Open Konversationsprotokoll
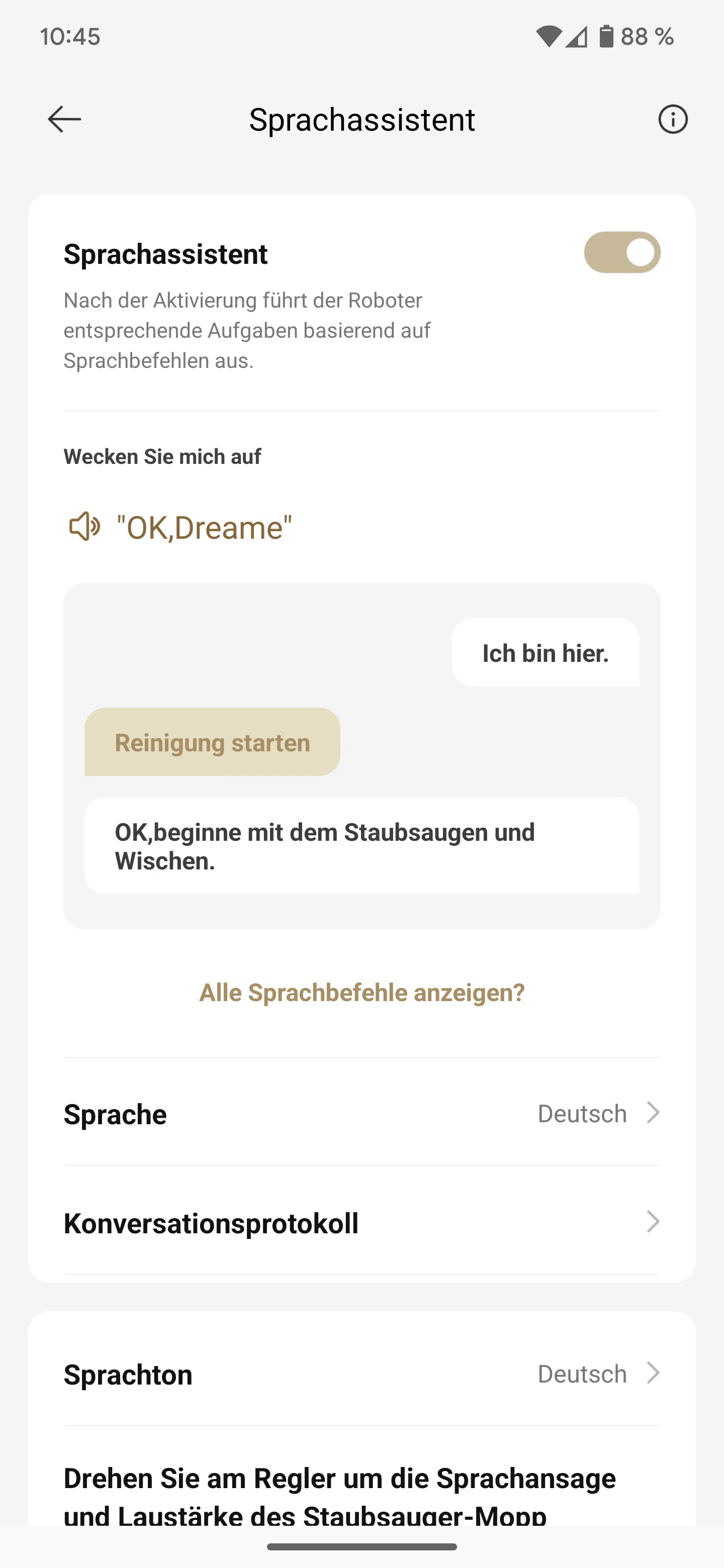The height and width of the screenshot is (1568, 724). click(361, 1222)
